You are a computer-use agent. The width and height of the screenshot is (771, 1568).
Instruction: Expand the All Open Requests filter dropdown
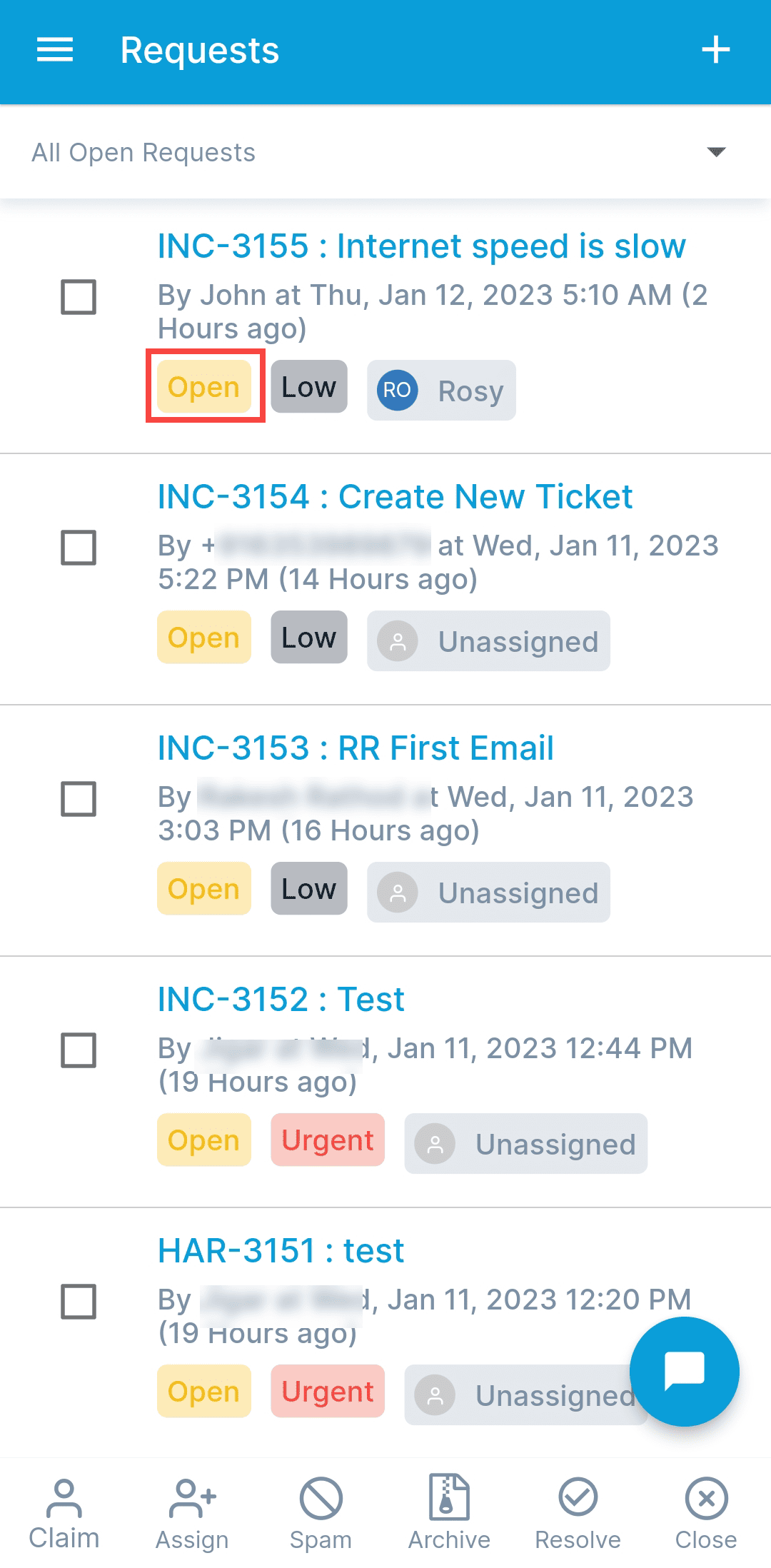tap(717, 151)
